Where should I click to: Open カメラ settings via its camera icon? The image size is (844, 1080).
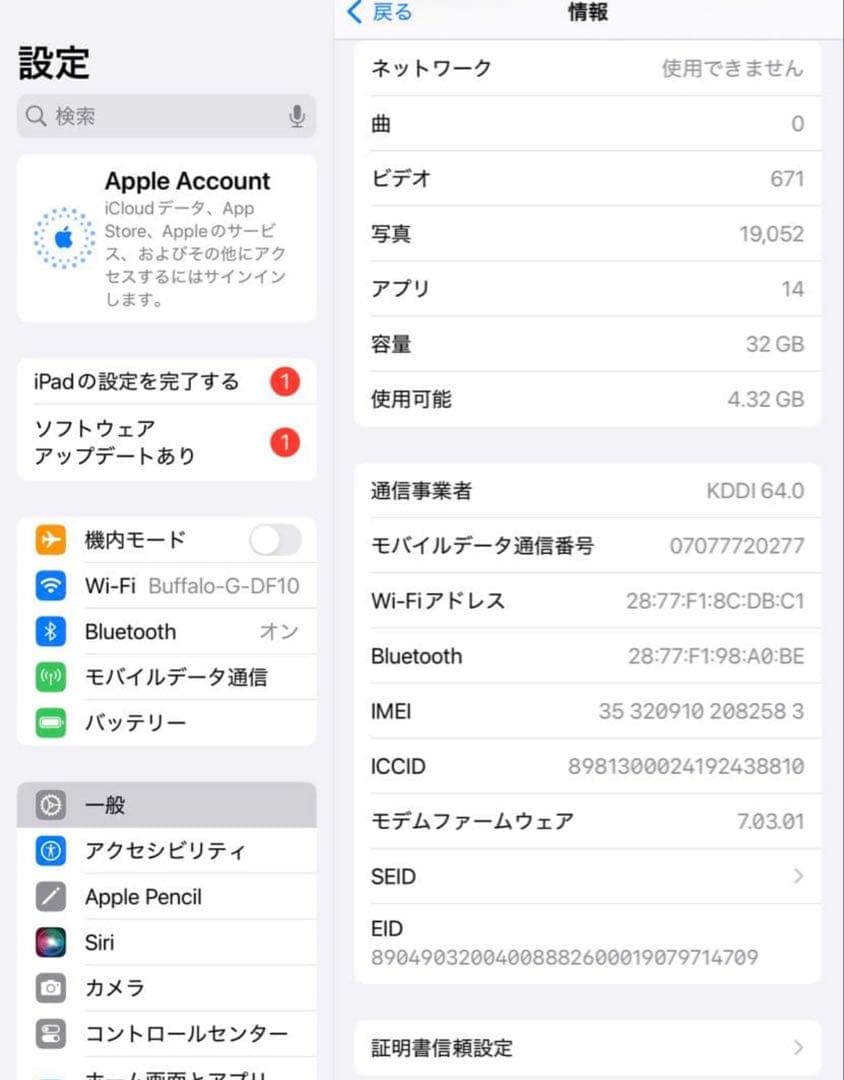pos(52,987)
